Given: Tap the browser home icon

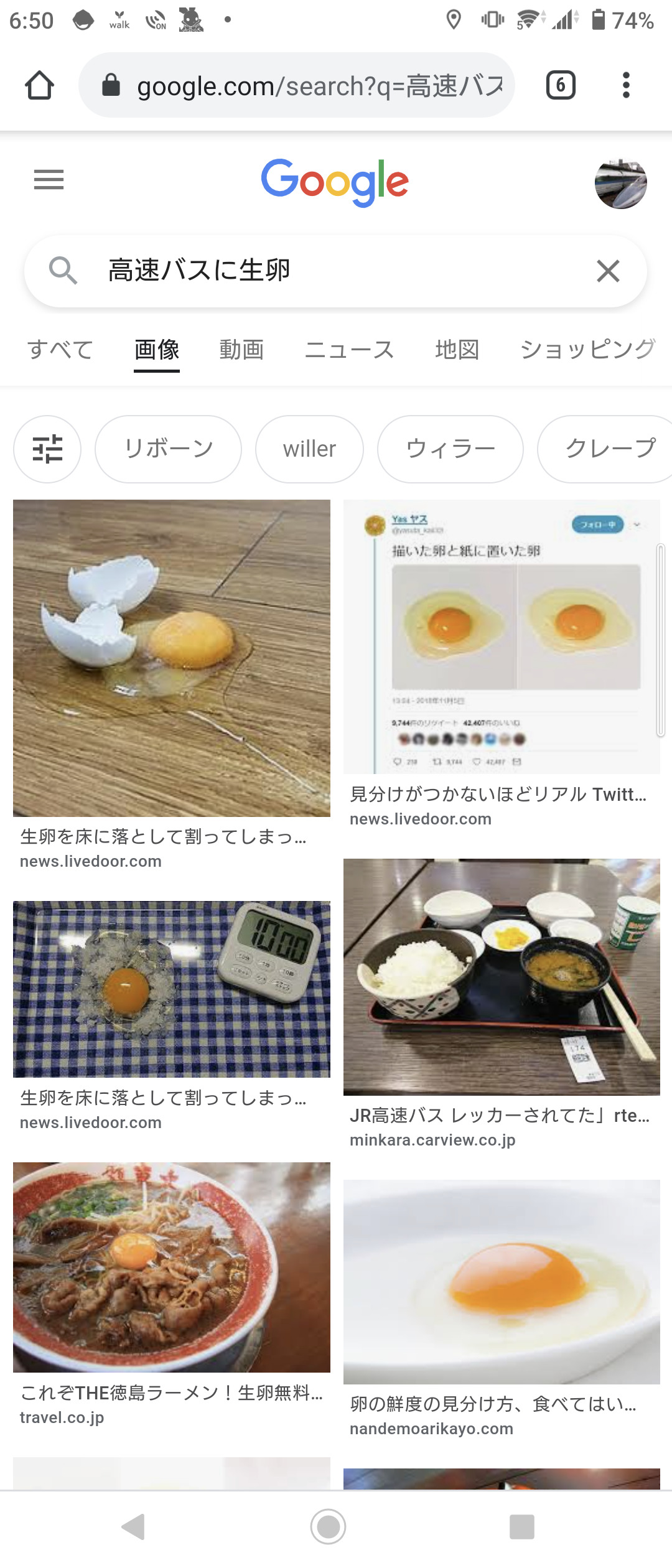Looking at the screenshot, I should [x=39, y=85].
